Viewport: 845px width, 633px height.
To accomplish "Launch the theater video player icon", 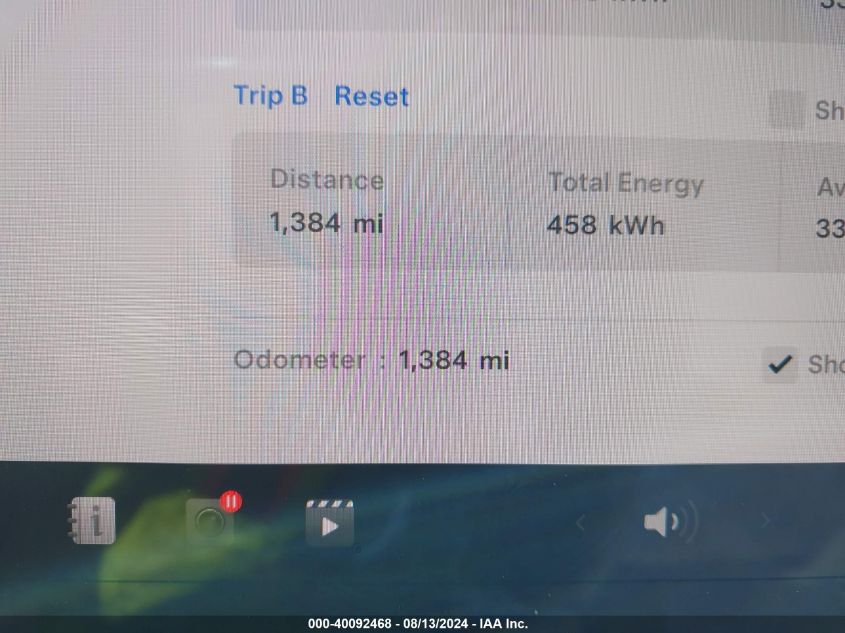I will (330, 522).
